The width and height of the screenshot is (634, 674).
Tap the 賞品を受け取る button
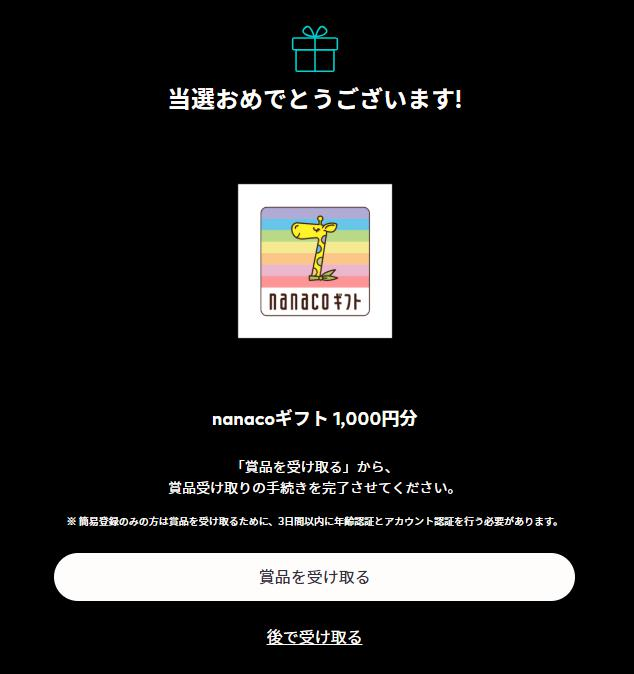click(314, 577)
